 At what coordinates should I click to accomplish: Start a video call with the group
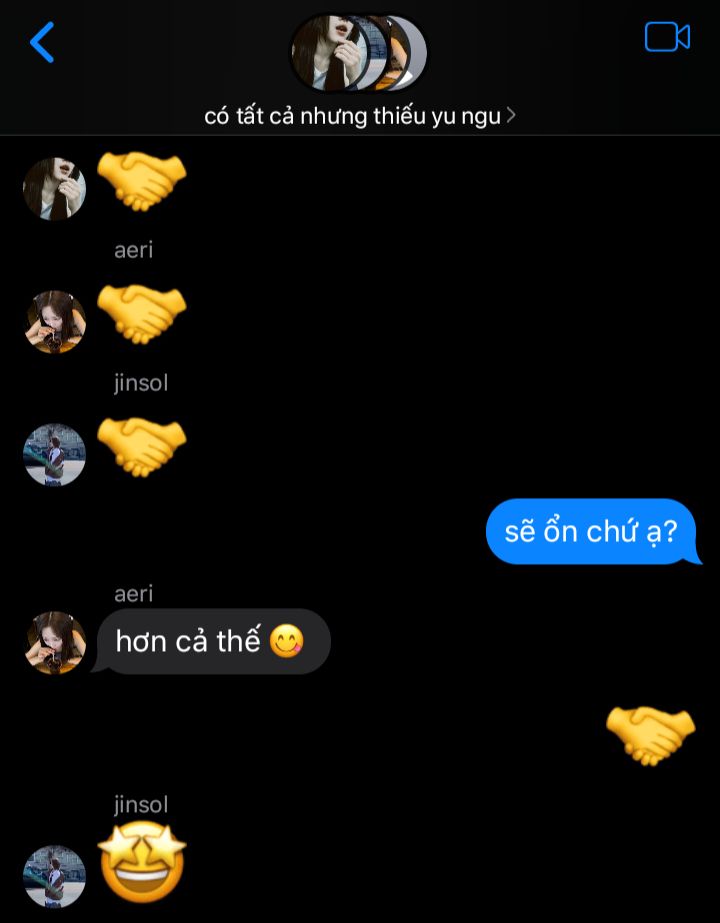[x=667, y=37]
